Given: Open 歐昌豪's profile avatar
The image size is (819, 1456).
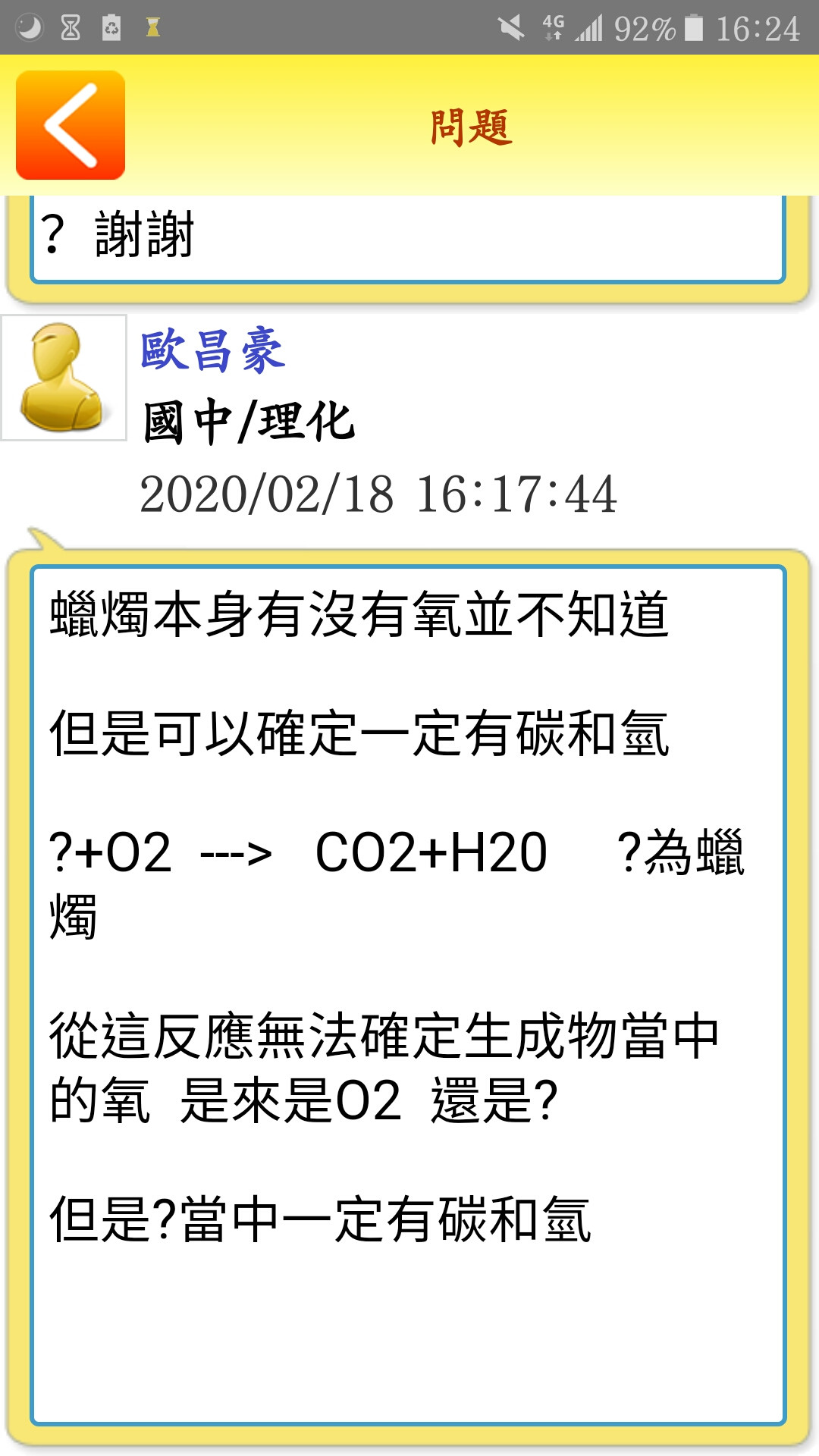Looking at the screenshot, I should click(64, 378).
